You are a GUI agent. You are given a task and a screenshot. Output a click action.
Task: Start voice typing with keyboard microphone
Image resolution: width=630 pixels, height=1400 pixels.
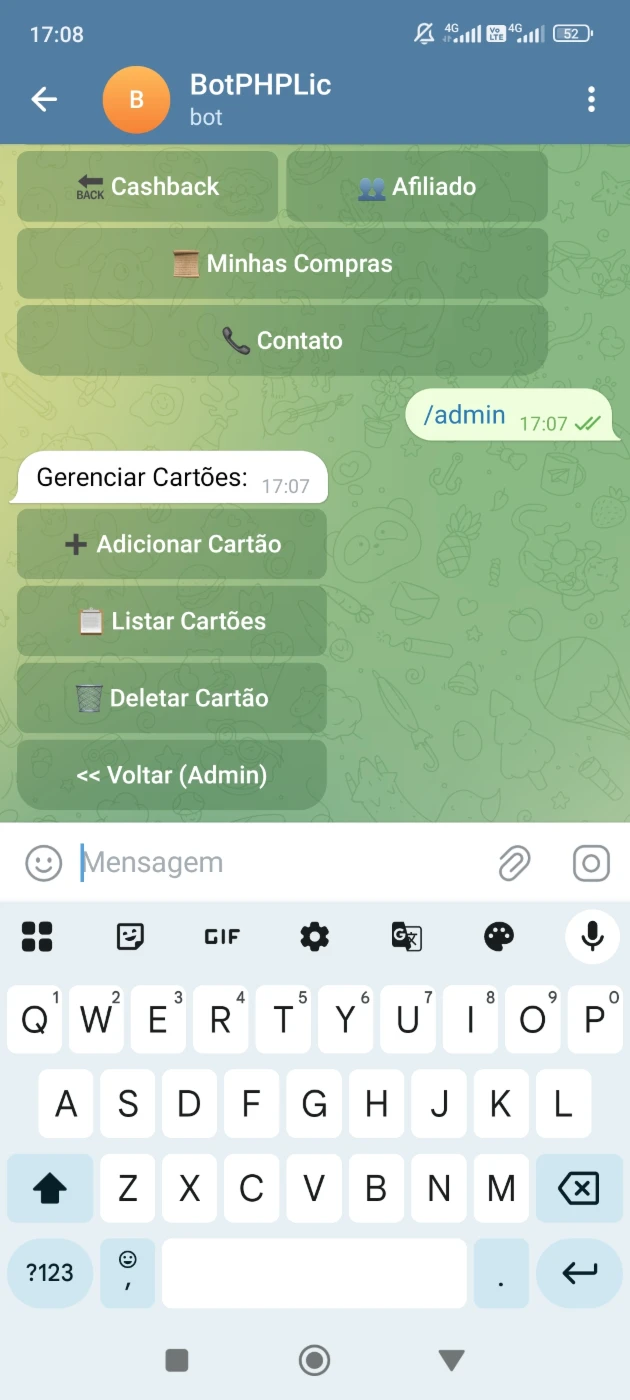point(592,937)
